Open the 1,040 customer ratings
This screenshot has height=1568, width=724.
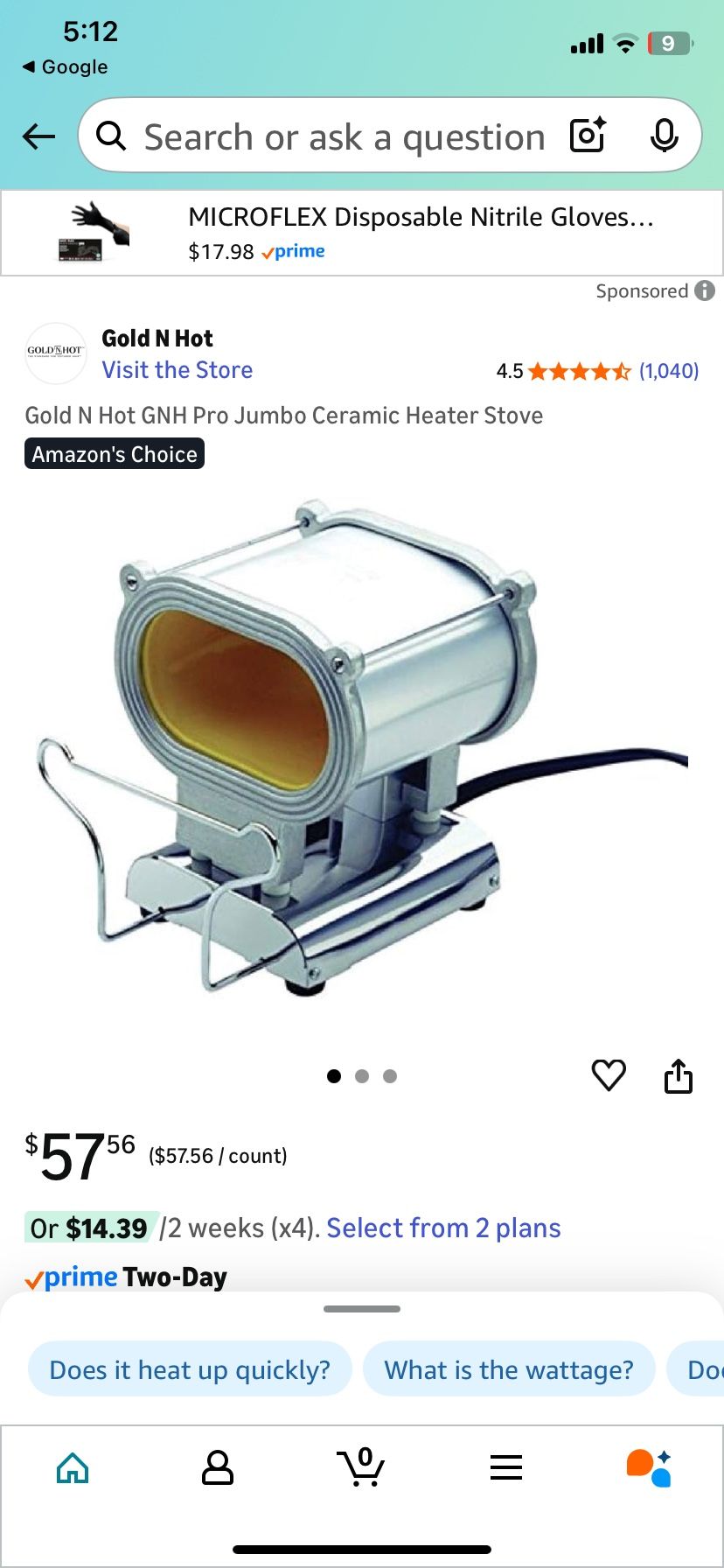[668, 371]
